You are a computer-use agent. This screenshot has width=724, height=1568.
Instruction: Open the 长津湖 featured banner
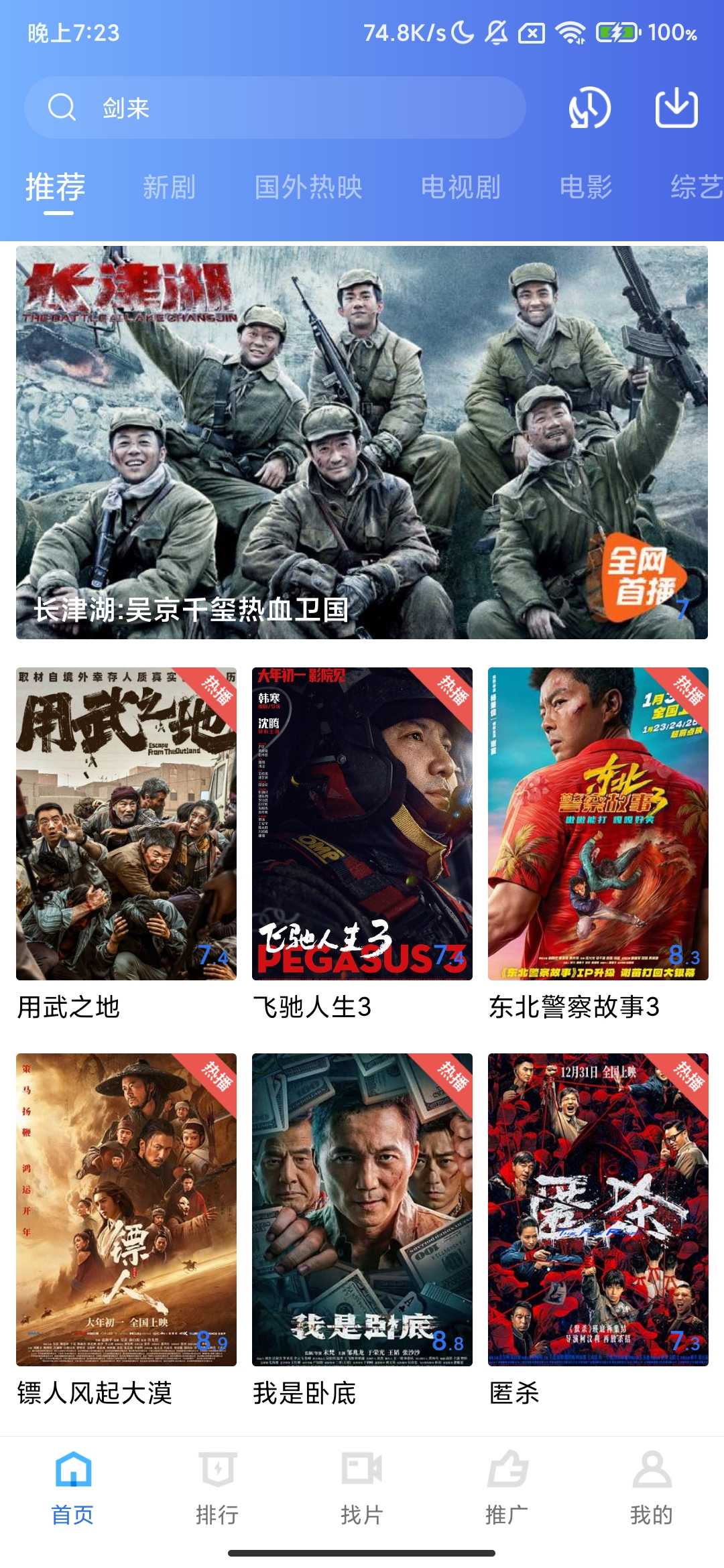362,442
